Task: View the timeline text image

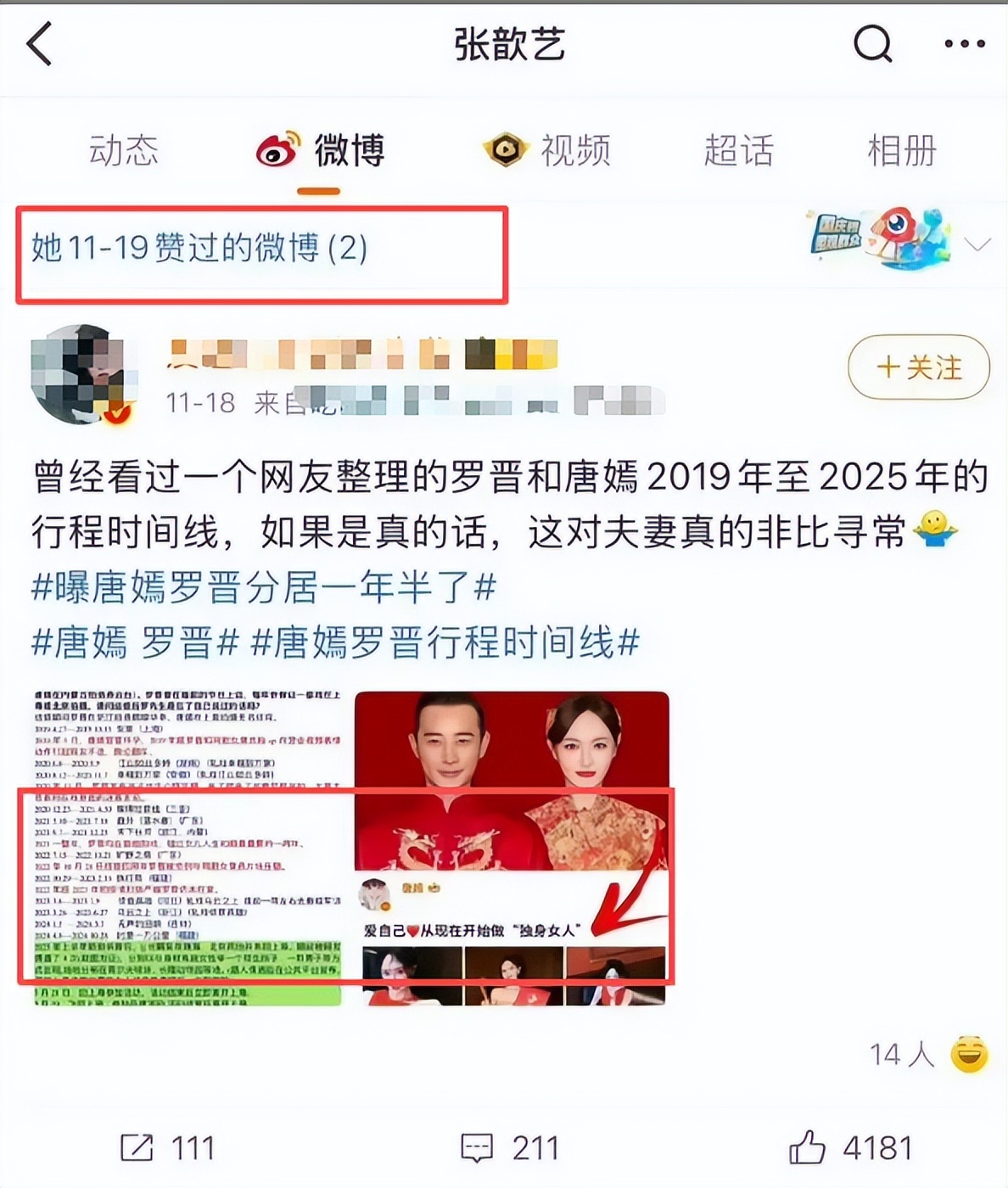Action: click(188, 849)
